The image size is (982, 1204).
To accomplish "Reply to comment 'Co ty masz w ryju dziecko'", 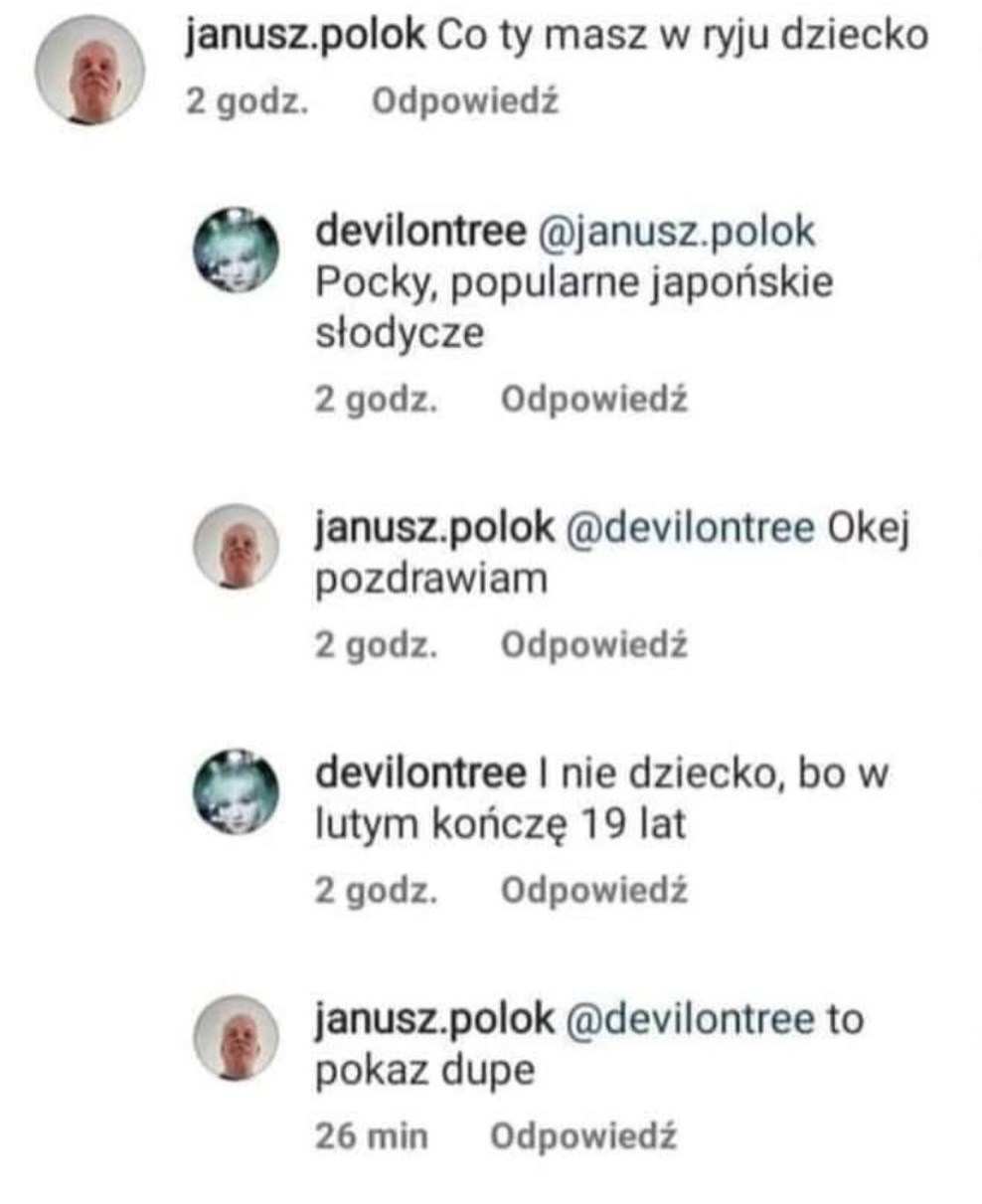I will [464, 102].
